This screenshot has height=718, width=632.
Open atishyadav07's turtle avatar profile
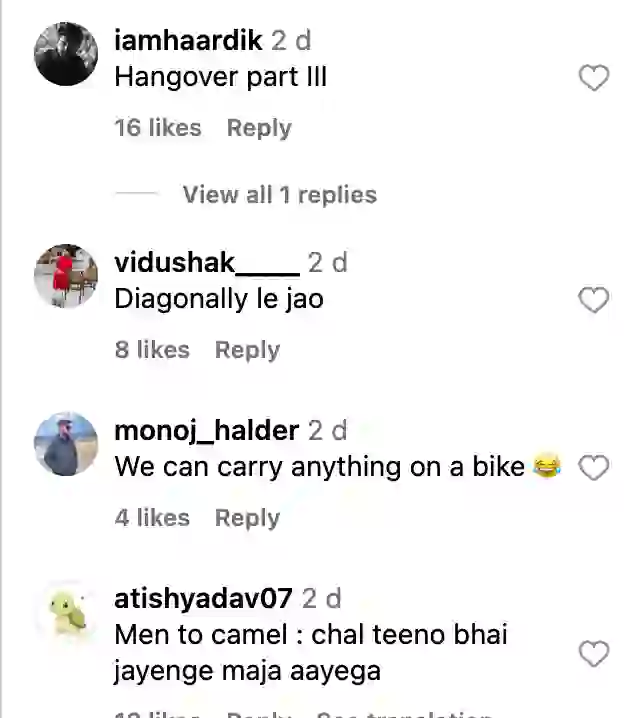point(66,611)
